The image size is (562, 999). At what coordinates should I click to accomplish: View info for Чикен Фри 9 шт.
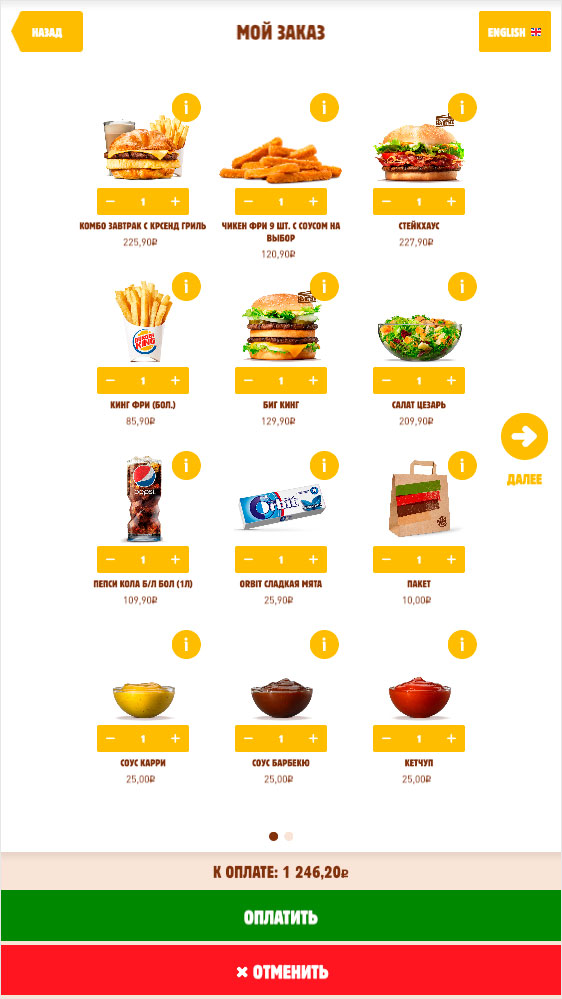(x=324, y=108)
